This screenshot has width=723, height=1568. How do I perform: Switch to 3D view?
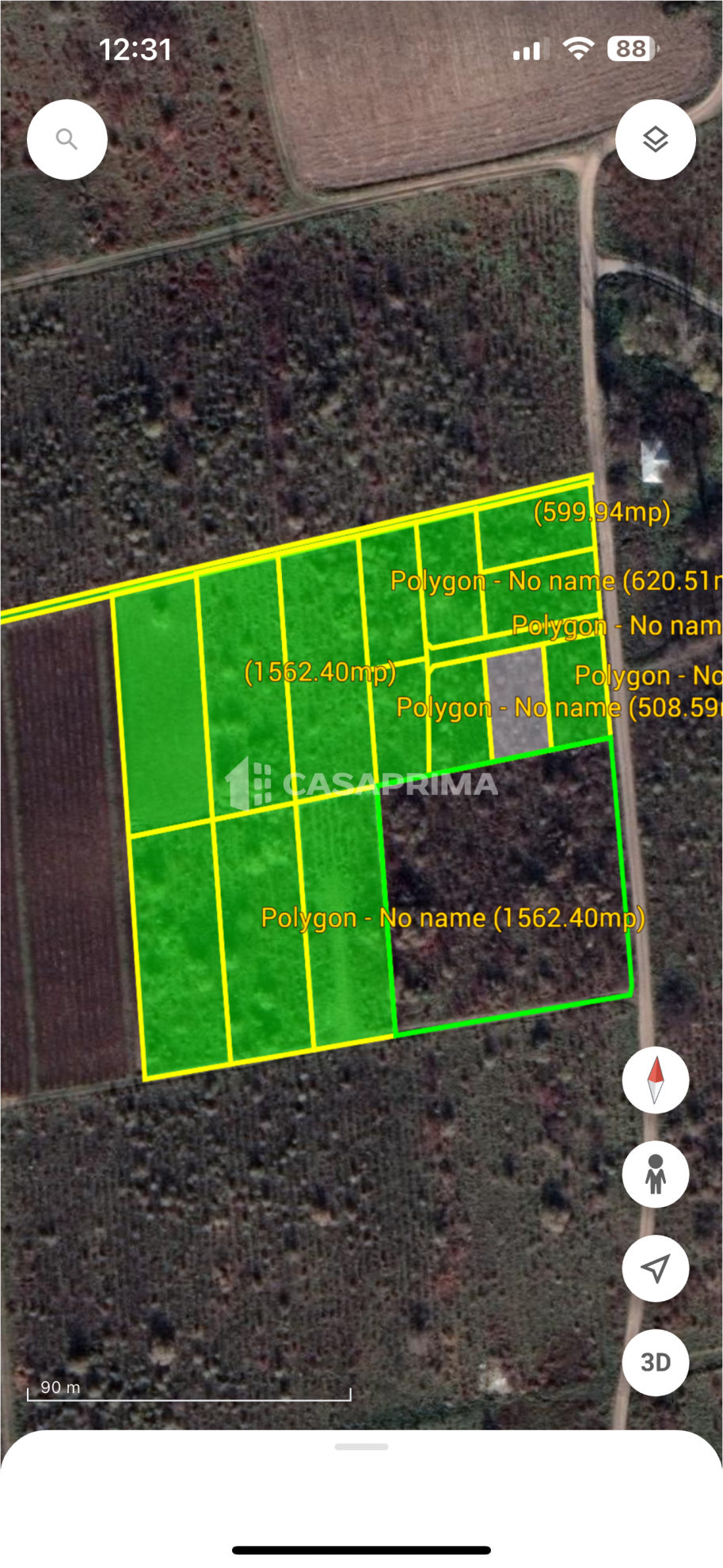click(x=655, y=1362)
